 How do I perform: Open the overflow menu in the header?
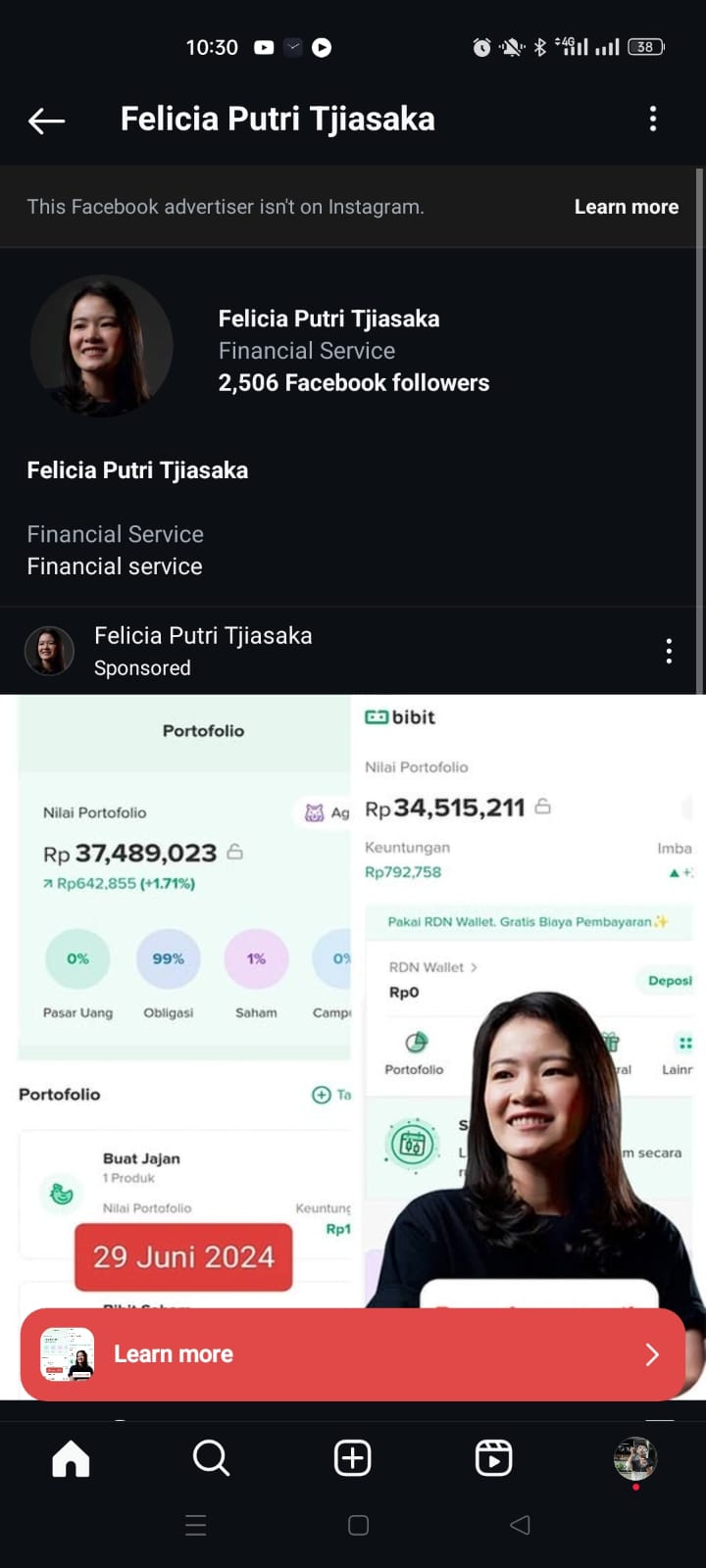[653, 120]
